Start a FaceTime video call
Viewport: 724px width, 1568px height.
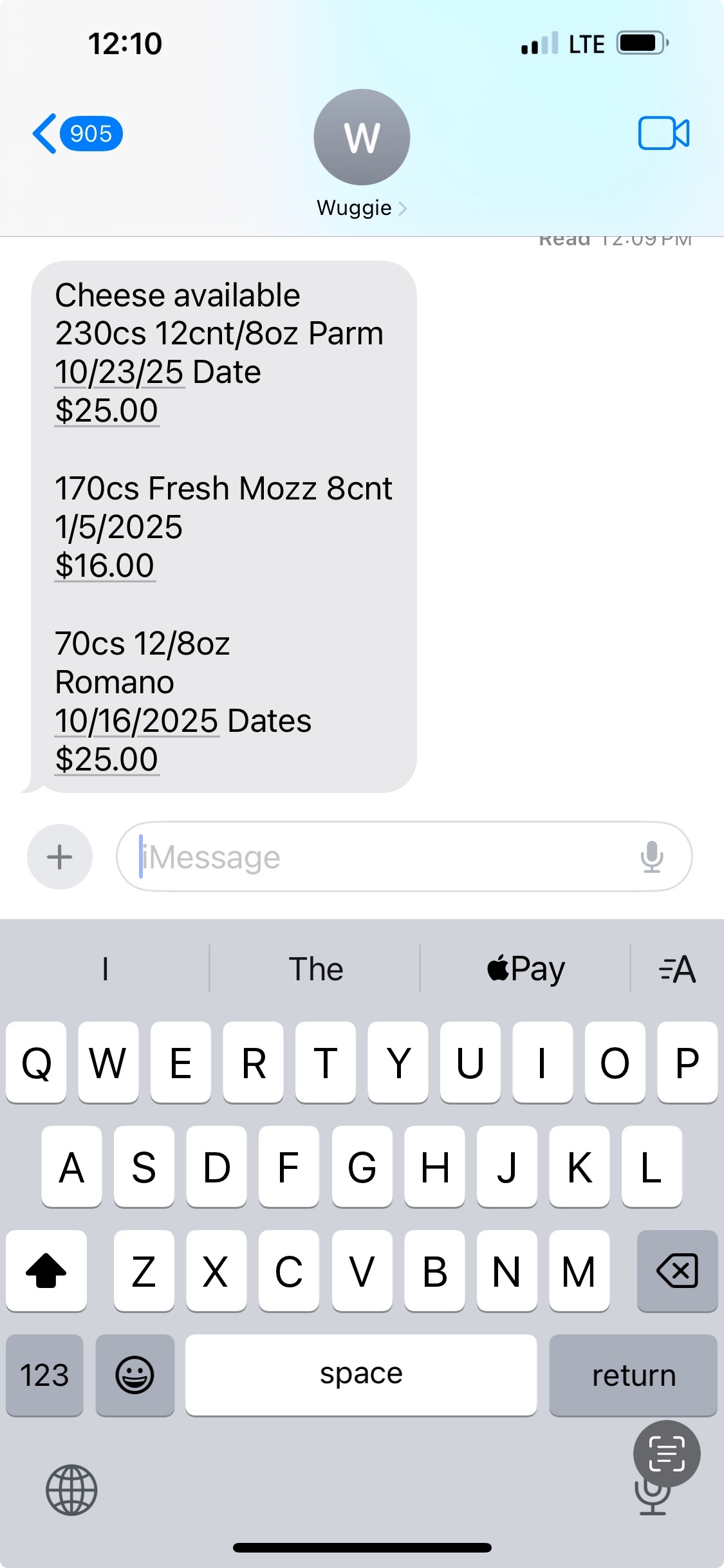[x=664, y=133]
